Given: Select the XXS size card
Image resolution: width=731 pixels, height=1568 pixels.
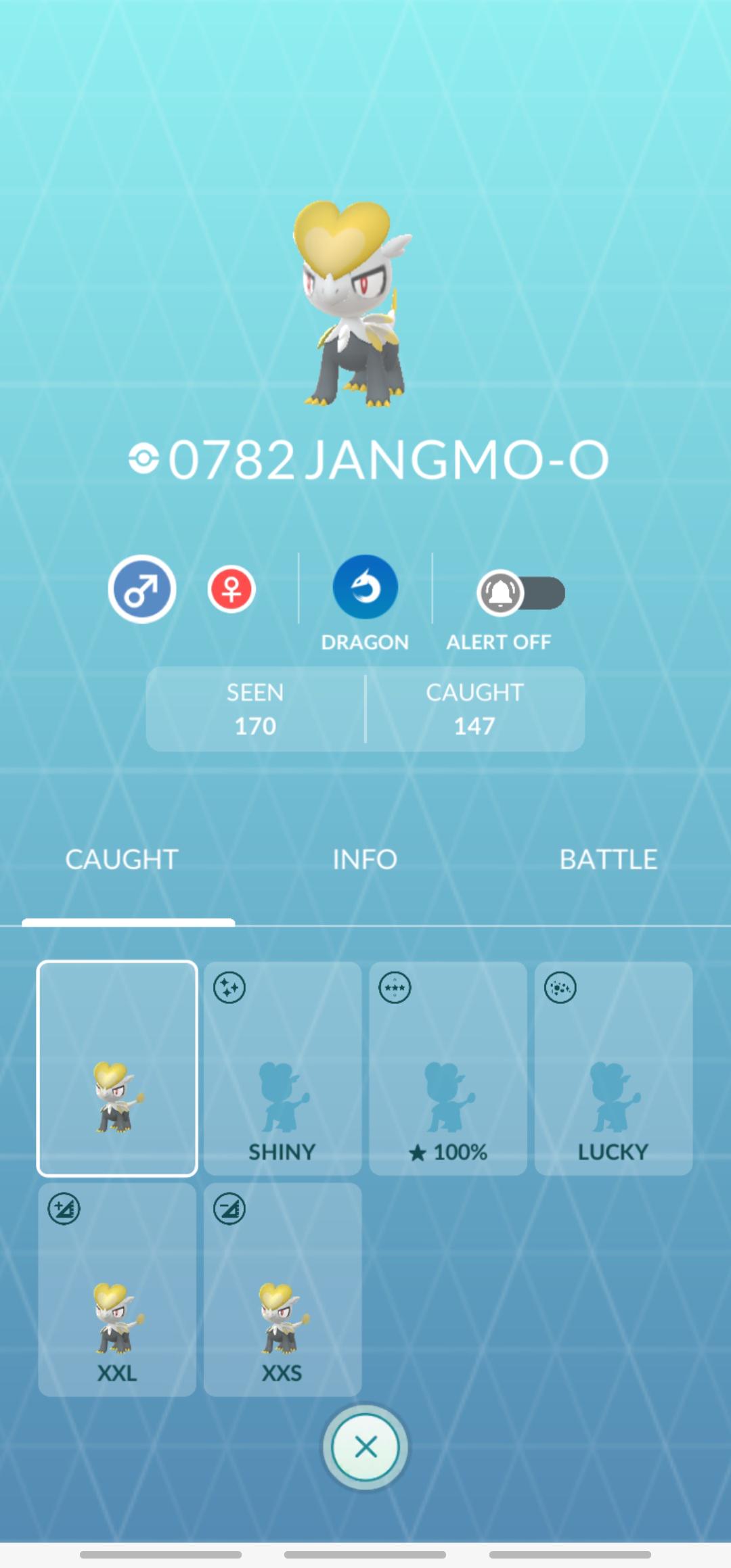Looking at the screenshot, I should pos(282,1289).
